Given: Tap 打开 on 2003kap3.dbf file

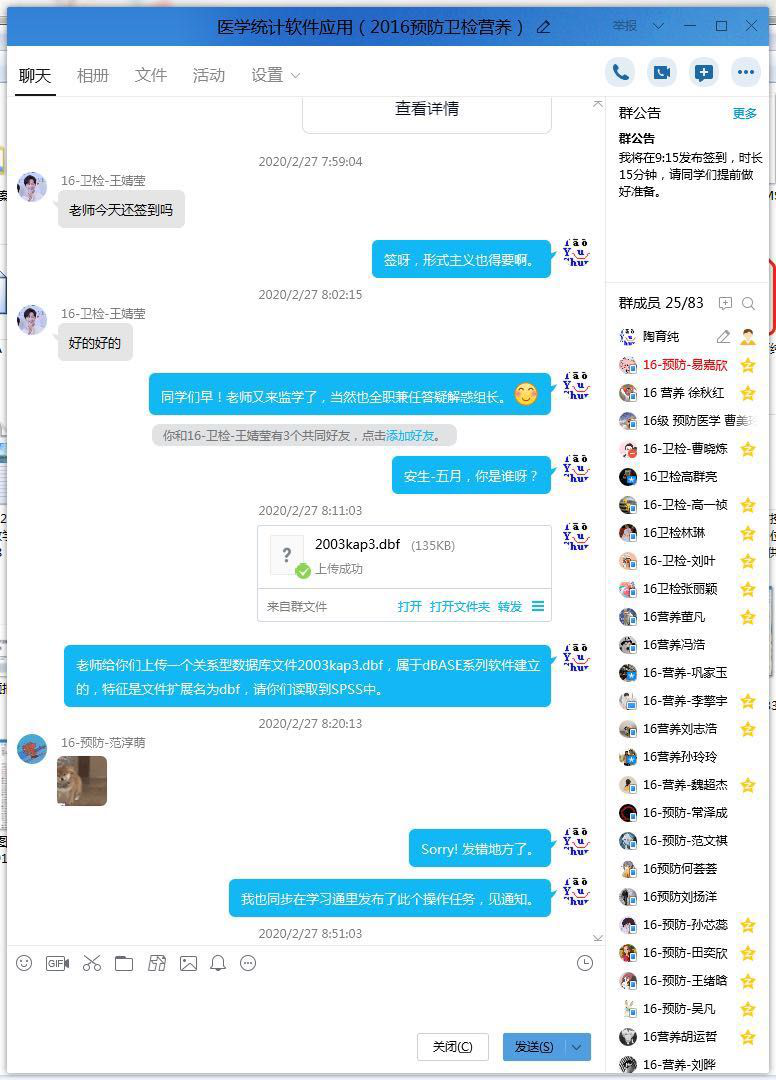Looking at the screenshot, I should [x=409, y=606].
